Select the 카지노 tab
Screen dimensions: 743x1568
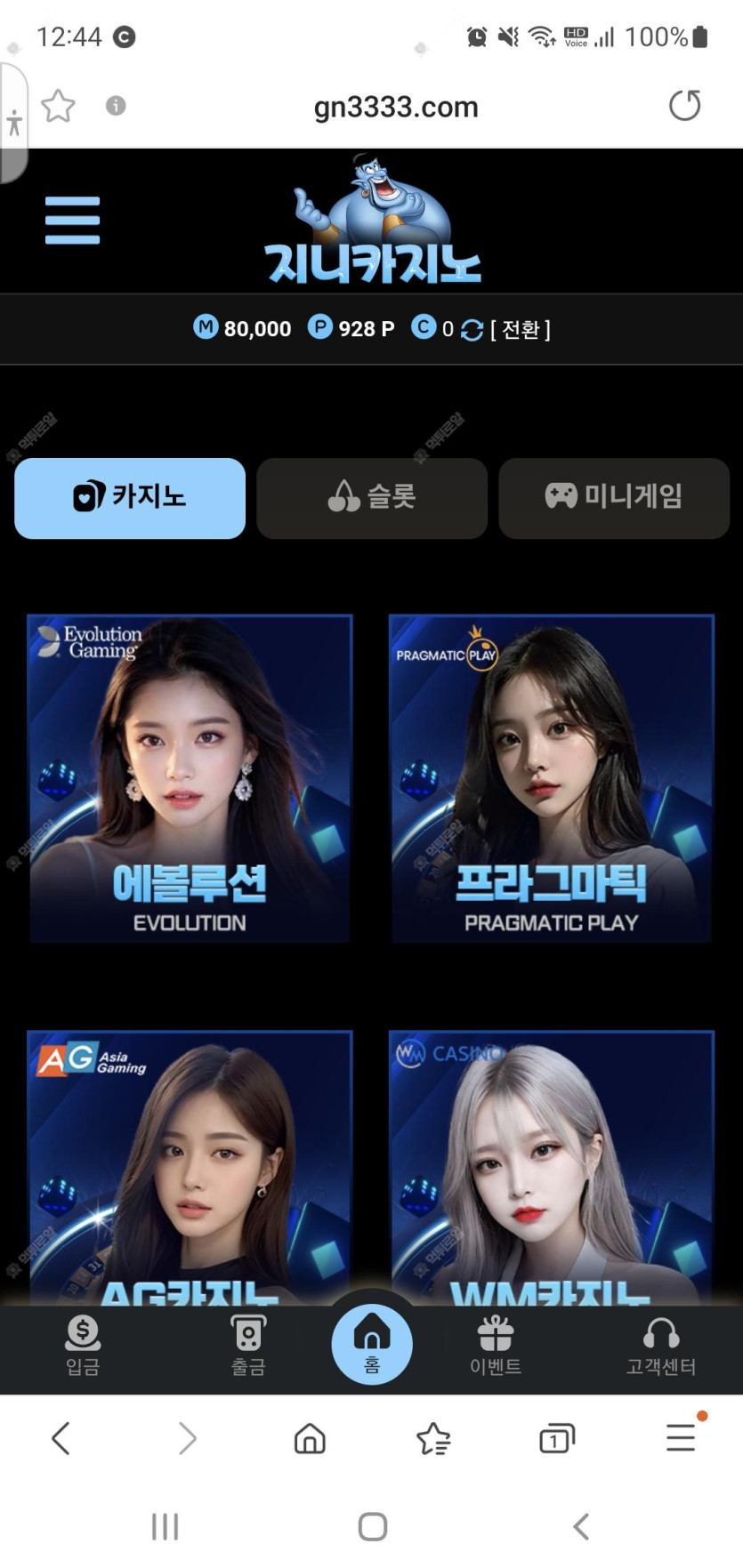coord(130,498)
